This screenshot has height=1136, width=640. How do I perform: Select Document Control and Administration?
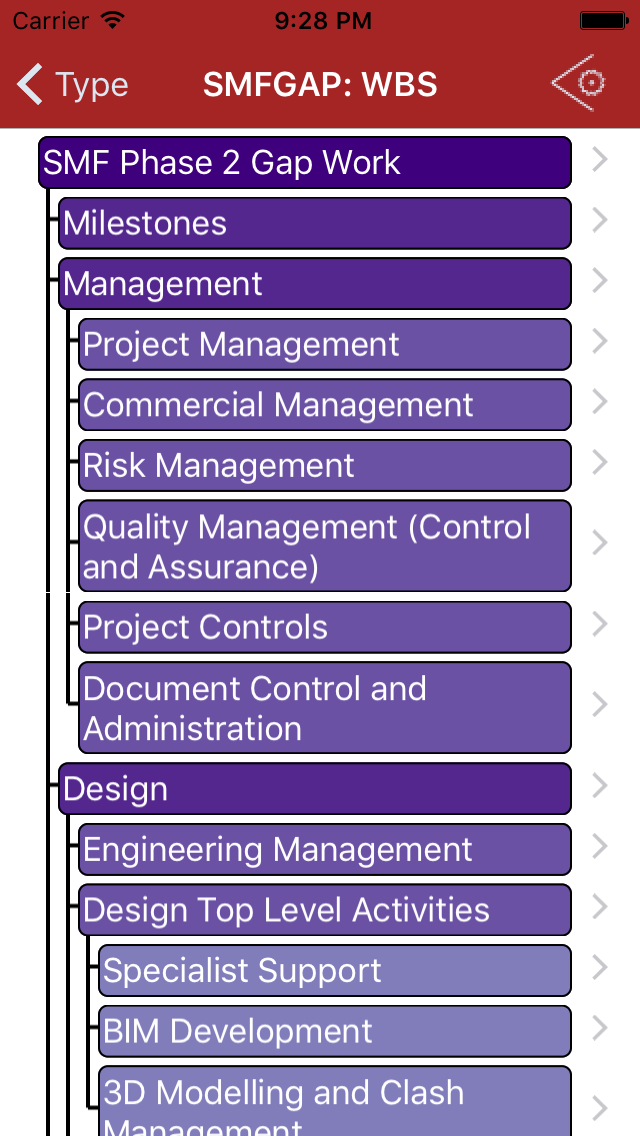point(325,708)
